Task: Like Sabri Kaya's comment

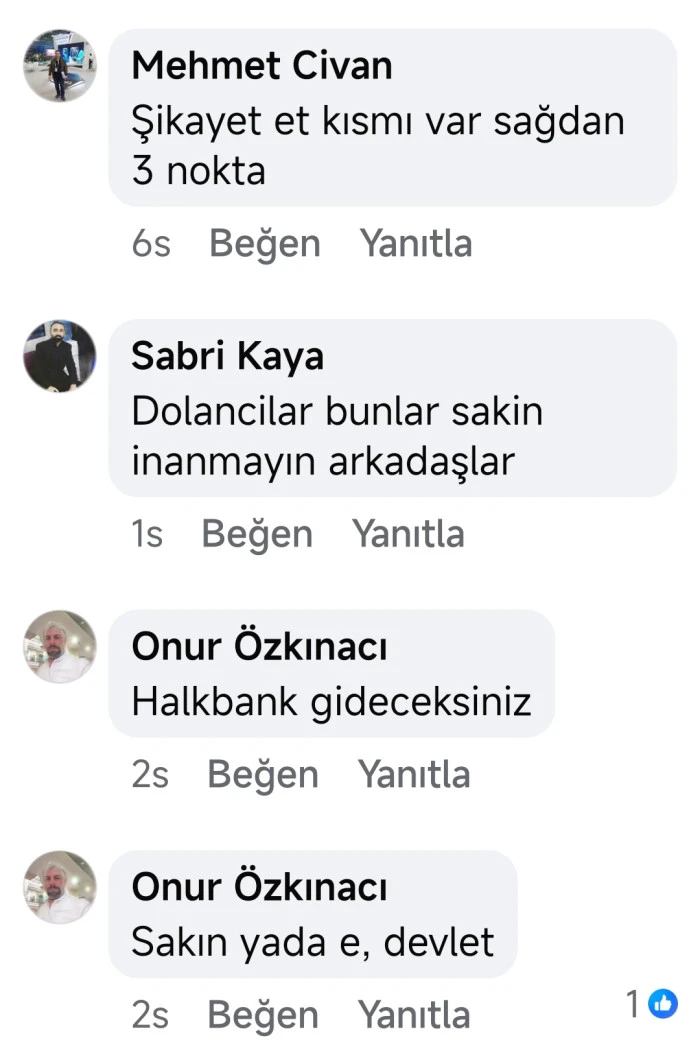Action: (x=257, y=534)
